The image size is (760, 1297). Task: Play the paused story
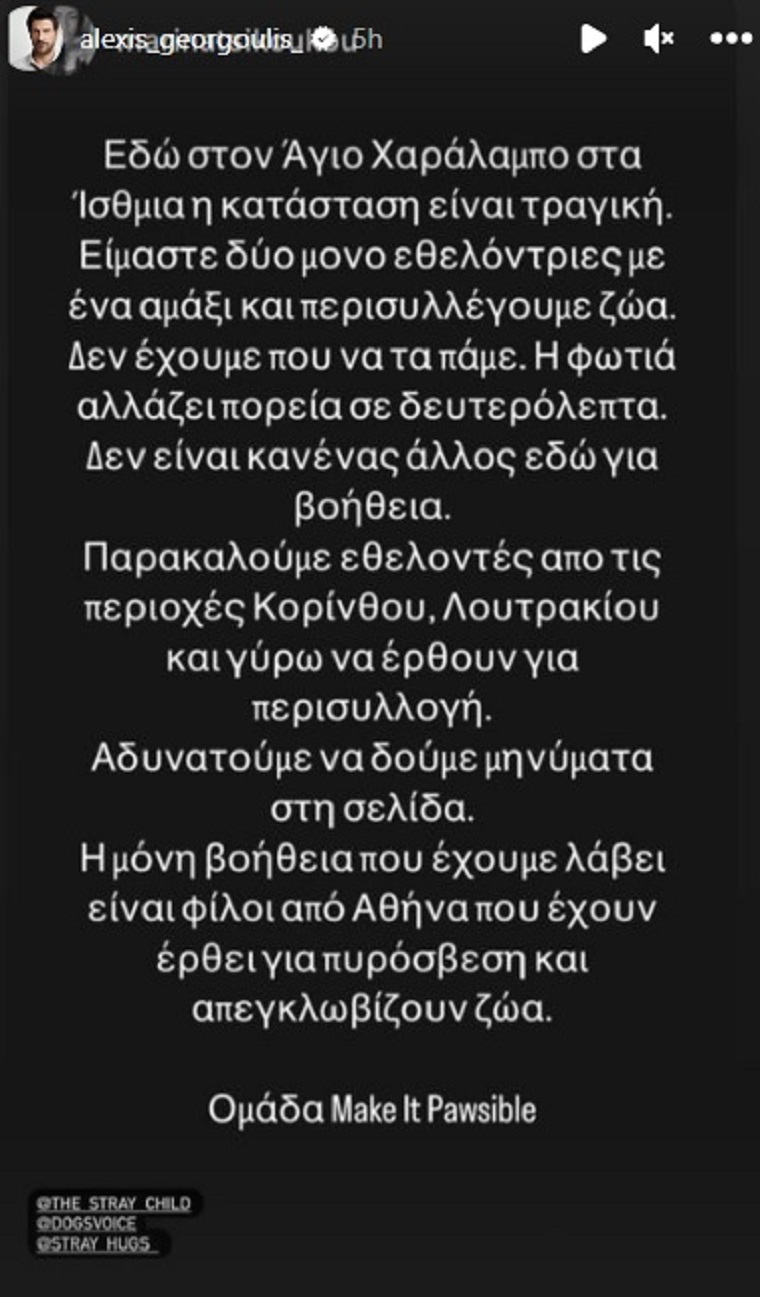[594, 39]
